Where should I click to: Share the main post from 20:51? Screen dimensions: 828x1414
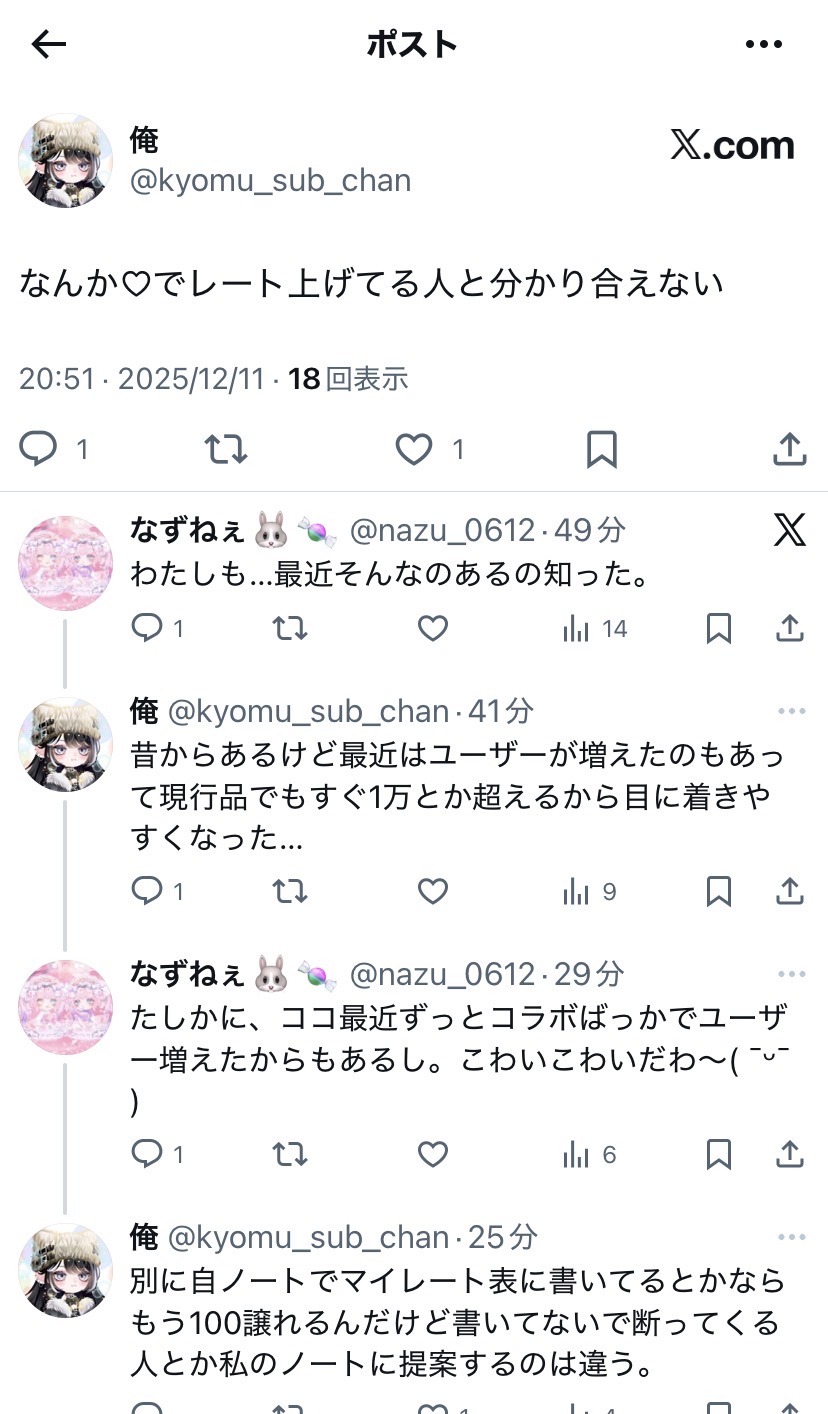click(789, 449)
